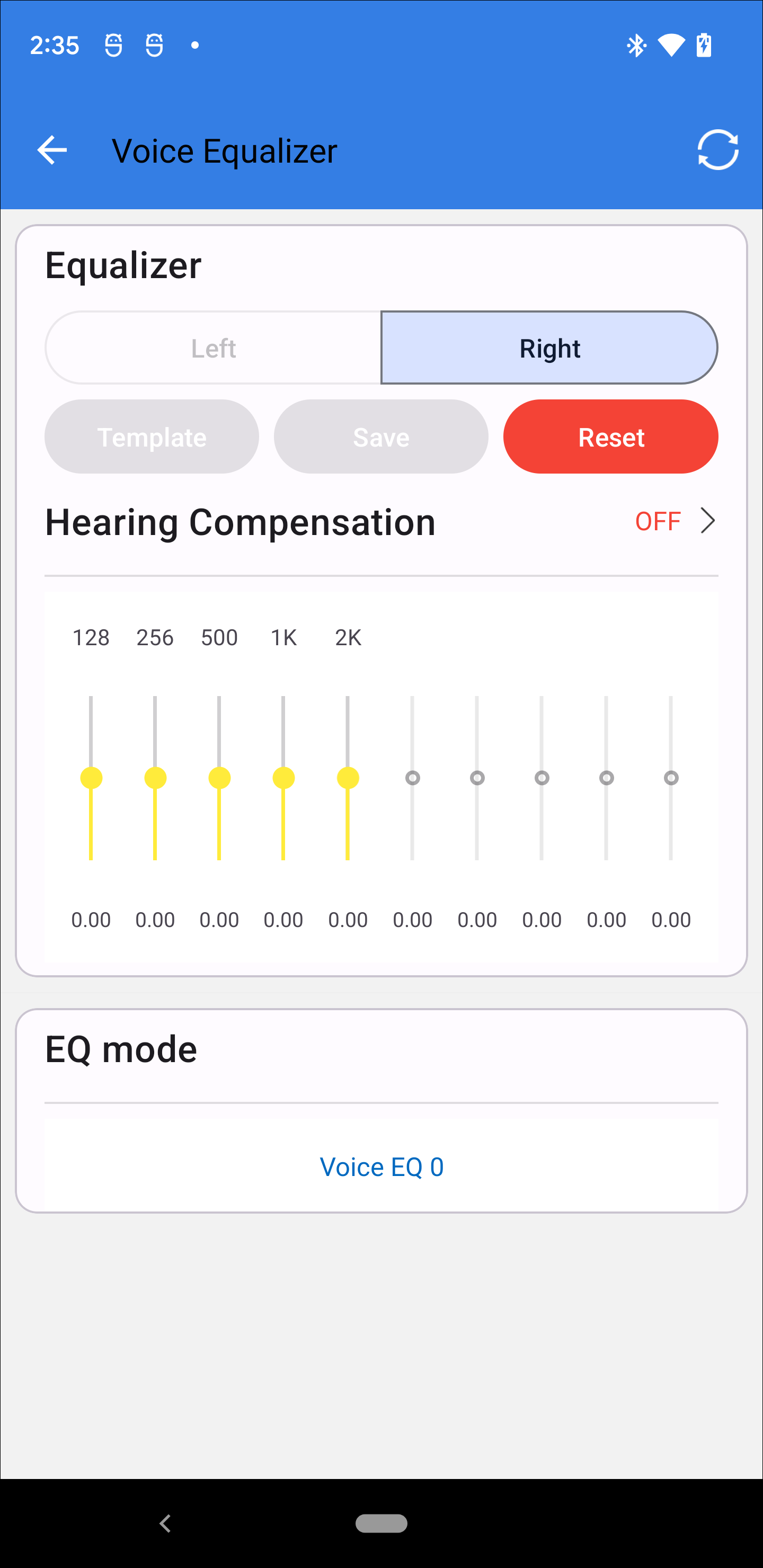Switch to the Left ear tab
Screen dimensions: 763x1568
point(213,348)
